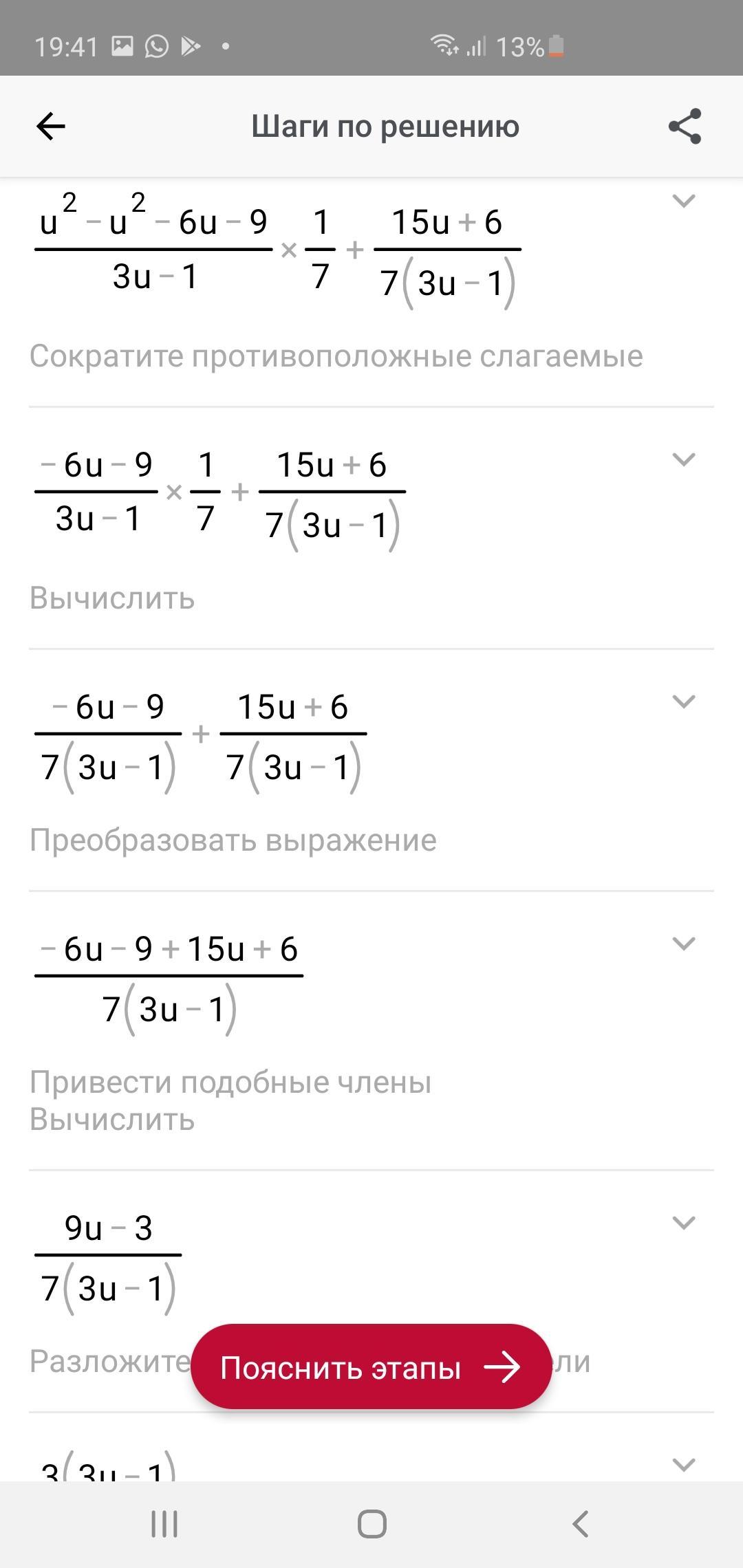Tap the 'Пояснить этапы' button
Image resolution: width=743 pixels, height=1568 pixels.
(371, 1367)
